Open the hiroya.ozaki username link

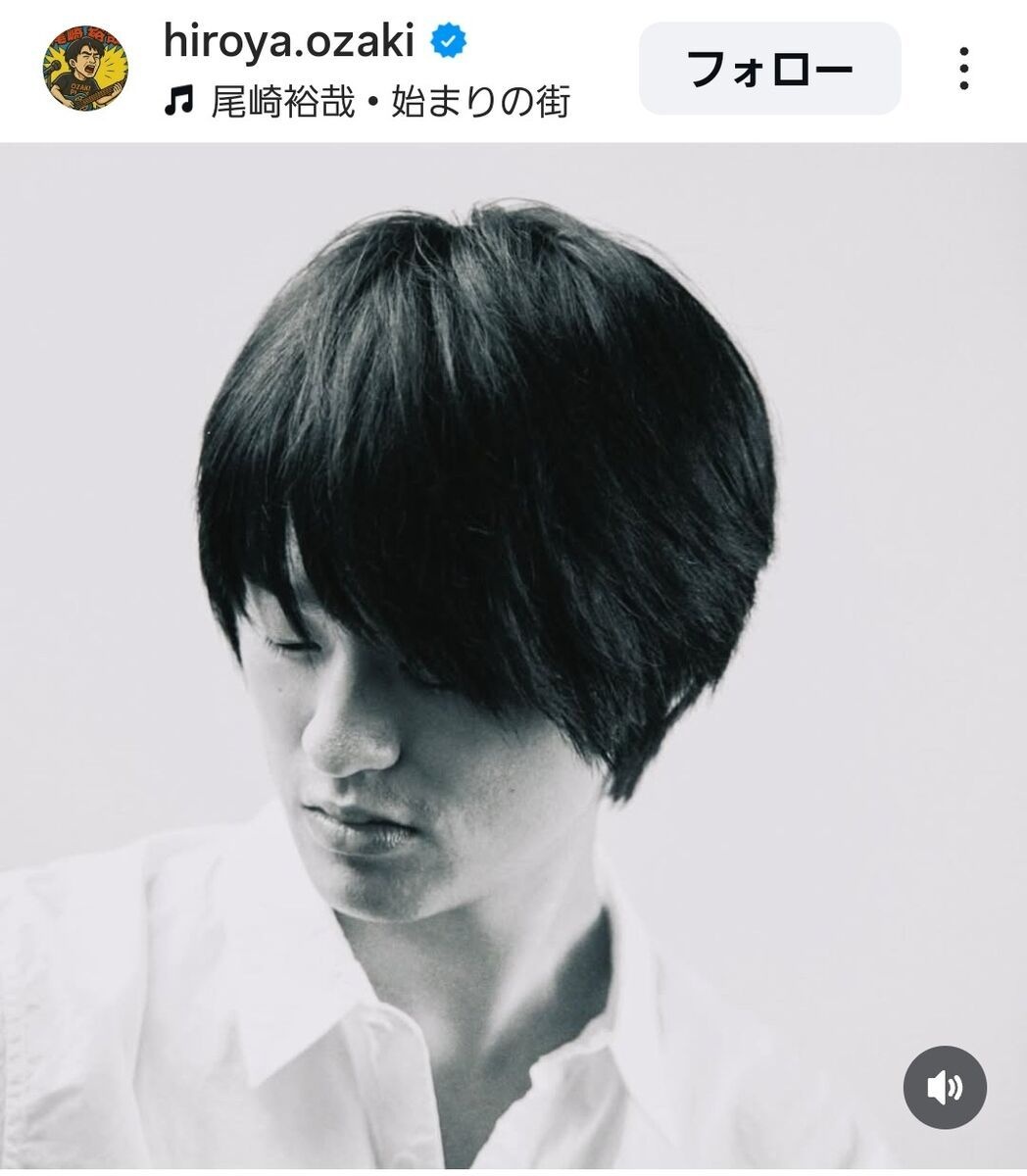click(288, 40)
